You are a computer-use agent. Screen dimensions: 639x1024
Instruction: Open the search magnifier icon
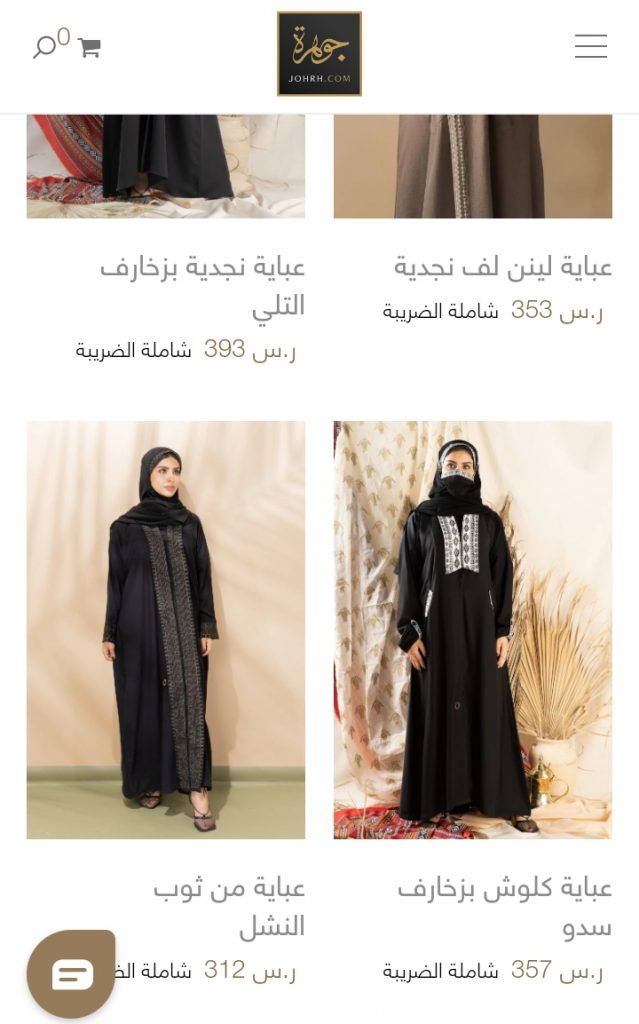pyautogui.click(x=44, y=47)
